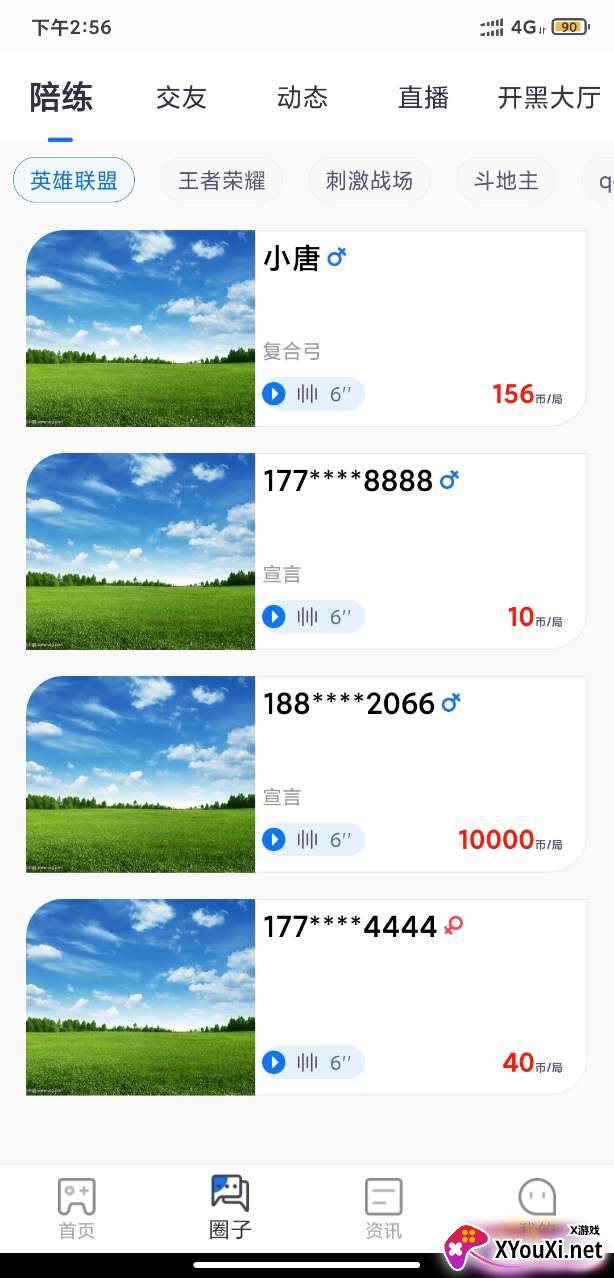Open the 动态 top tab
This screenshot has height=1278, width=614.
pos(302,98)
